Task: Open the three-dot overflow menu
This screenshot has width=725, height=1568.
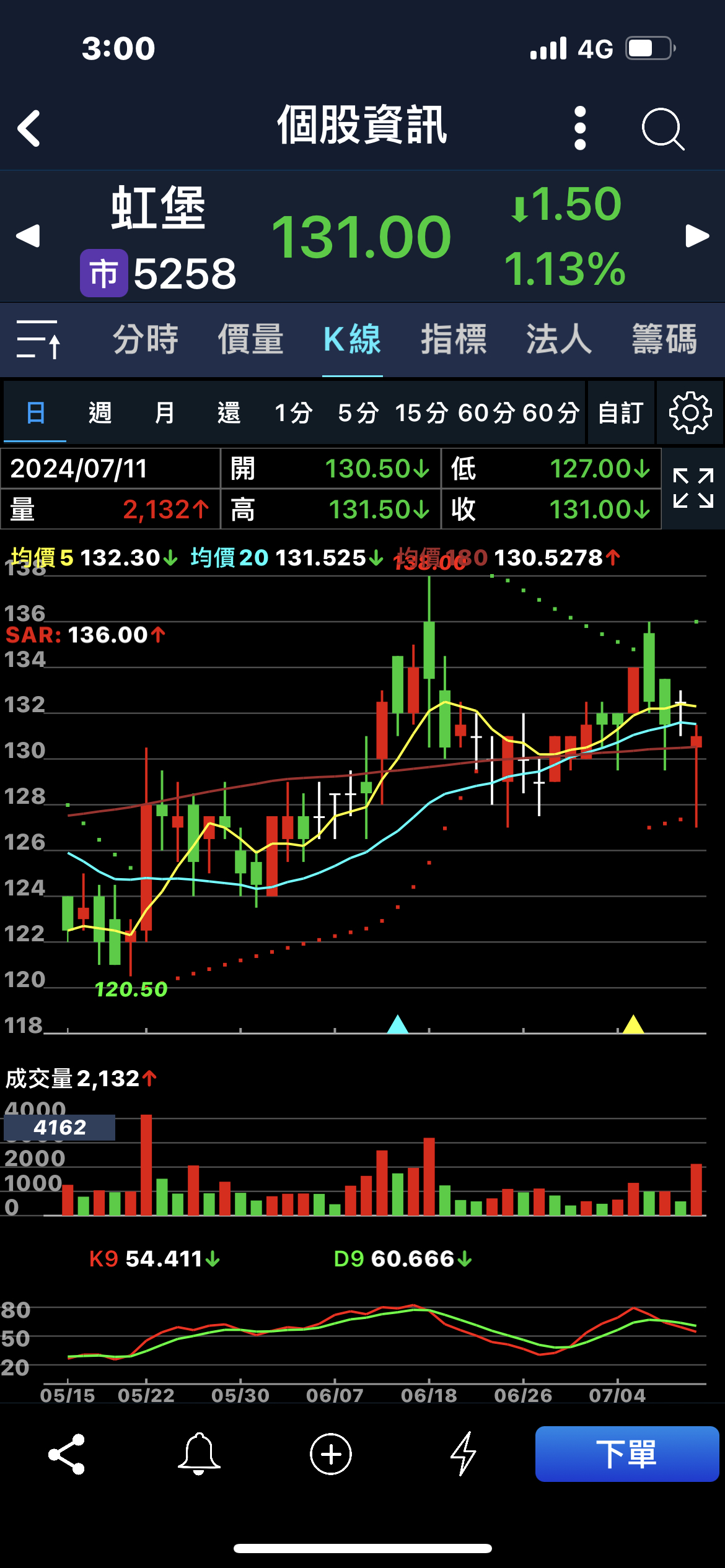Action: [580, 128]
